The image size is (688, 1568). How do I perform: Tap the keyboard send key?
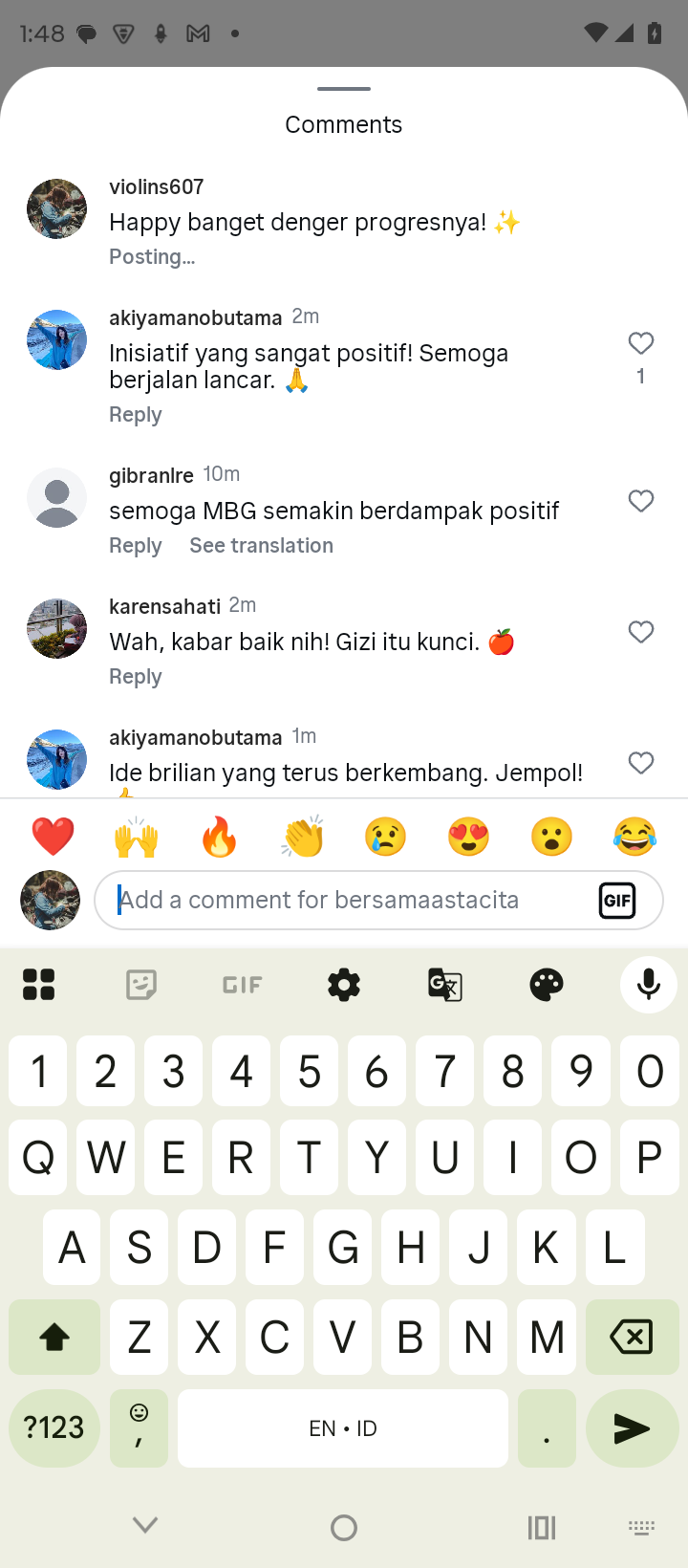click(x=632, y=1428)
